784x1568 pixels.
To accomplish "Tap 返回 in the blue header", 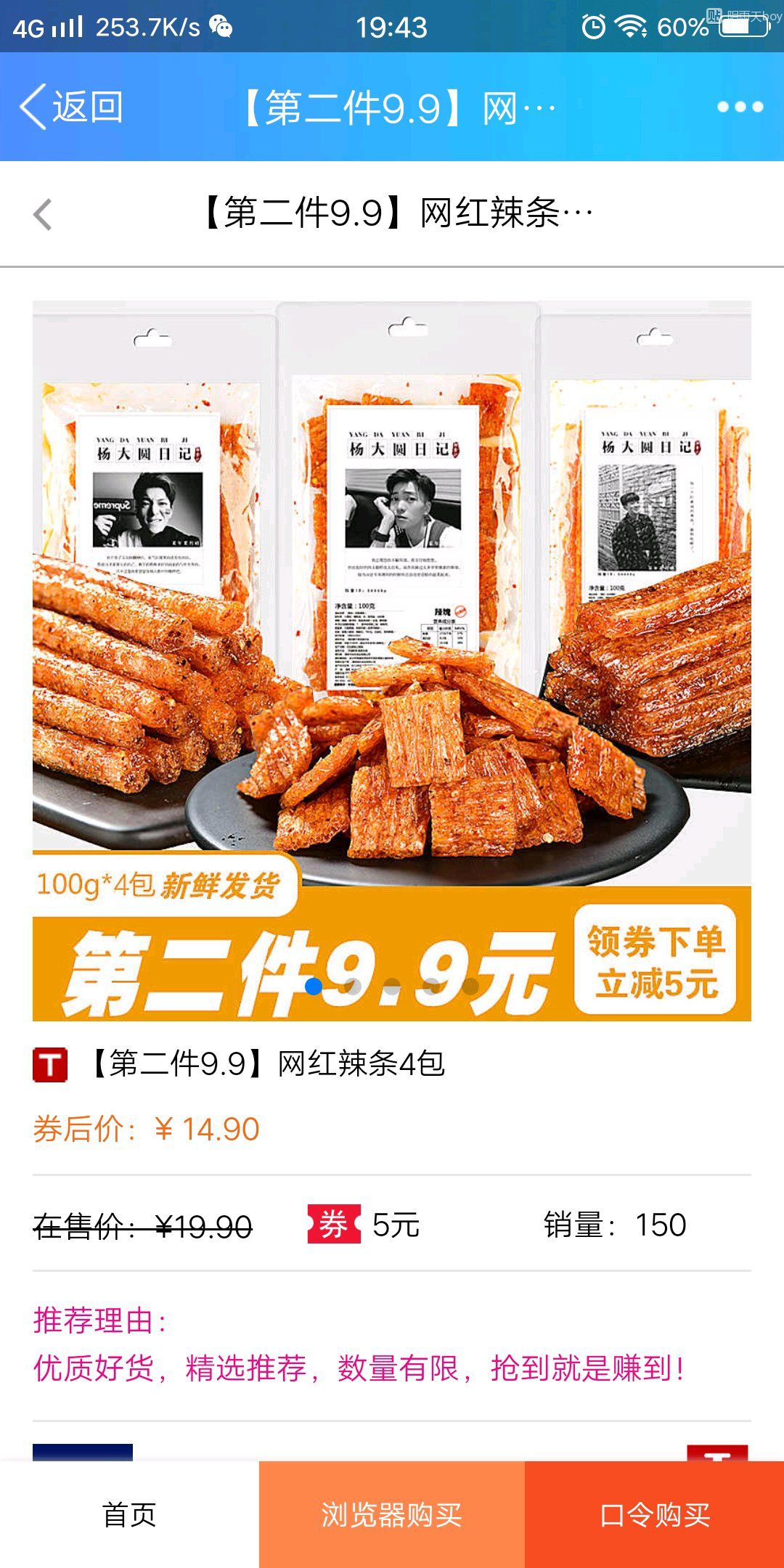I will pyautogui.click(x=71, y=107).
